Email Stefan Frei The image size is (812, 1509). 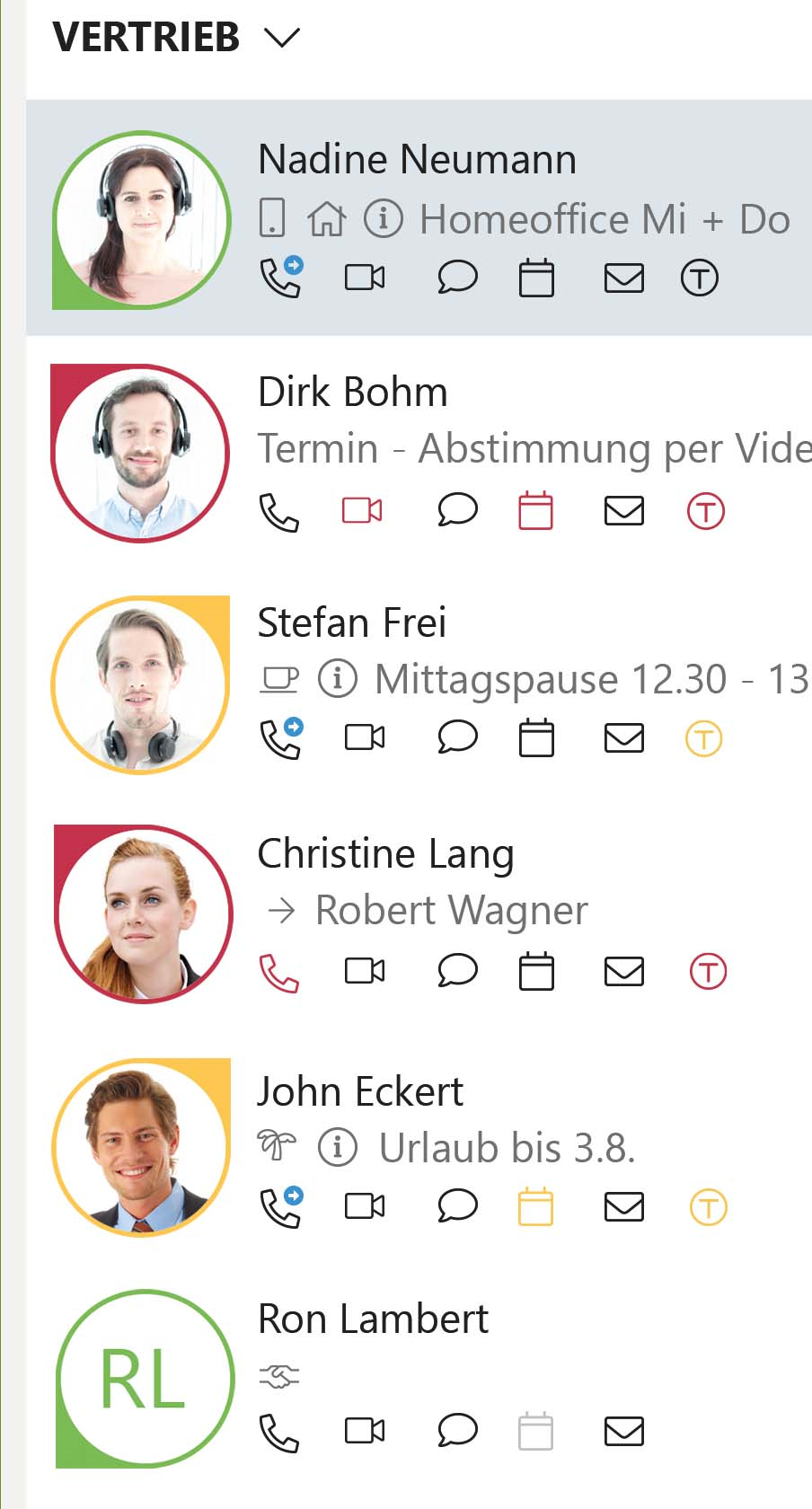point(623,738)
